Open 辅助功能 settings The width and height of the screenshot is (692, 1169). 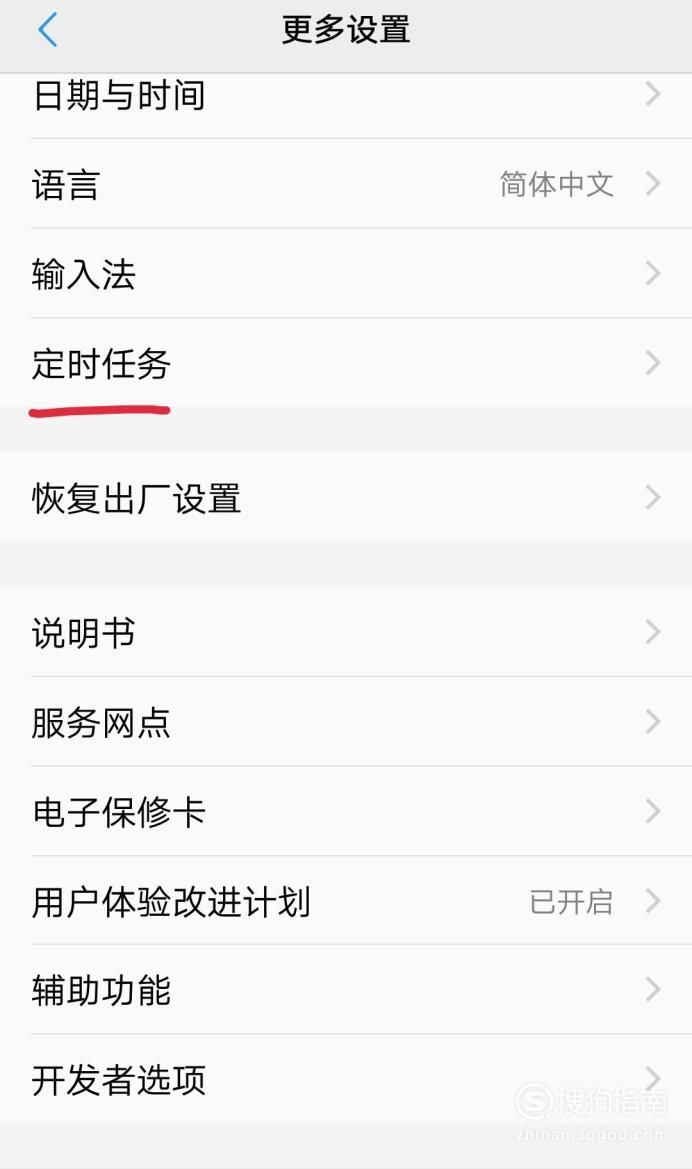[x=346, y=989]
